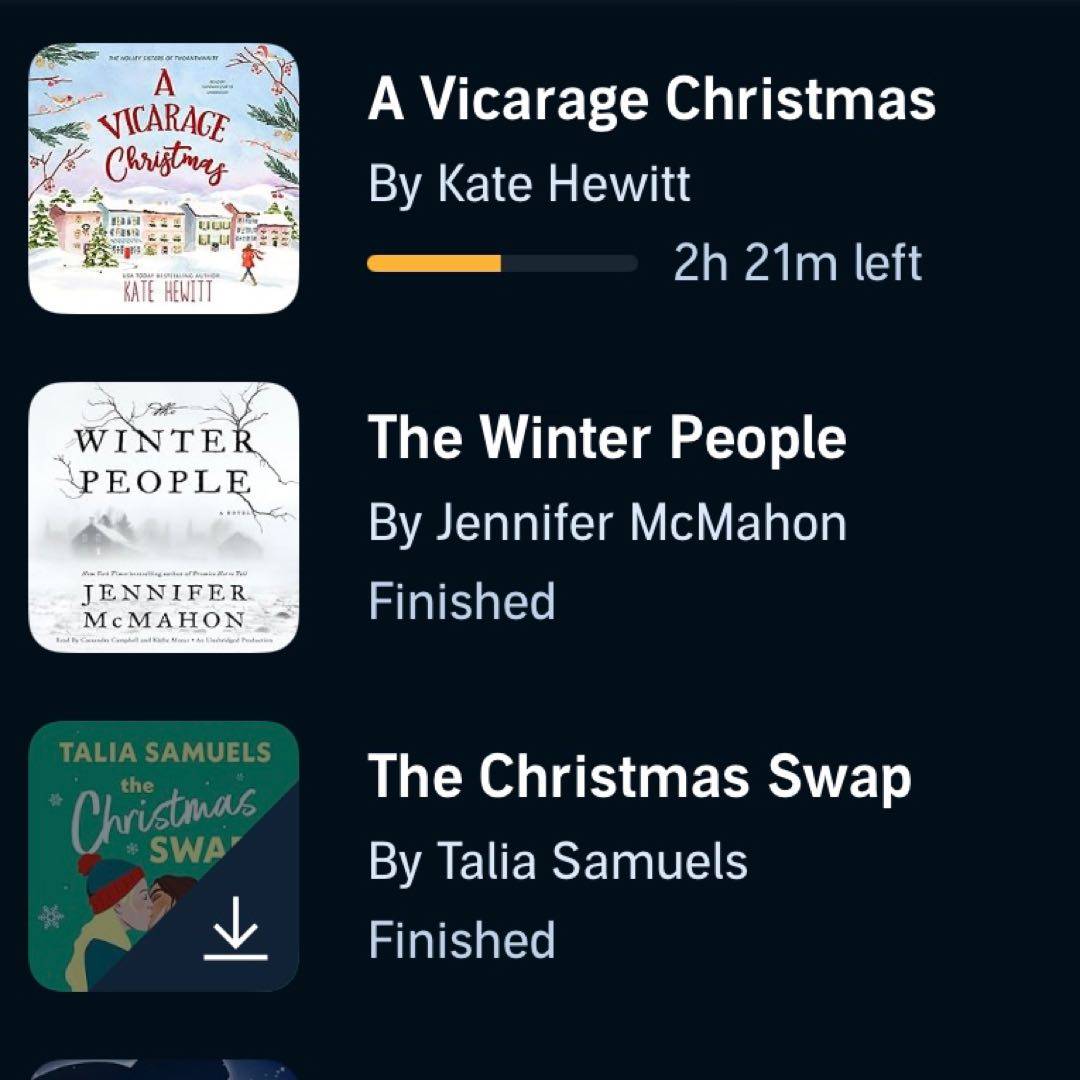Open A Vicarage Christmas audiobook
1080x1080 pixels.
tap(651, 100)
